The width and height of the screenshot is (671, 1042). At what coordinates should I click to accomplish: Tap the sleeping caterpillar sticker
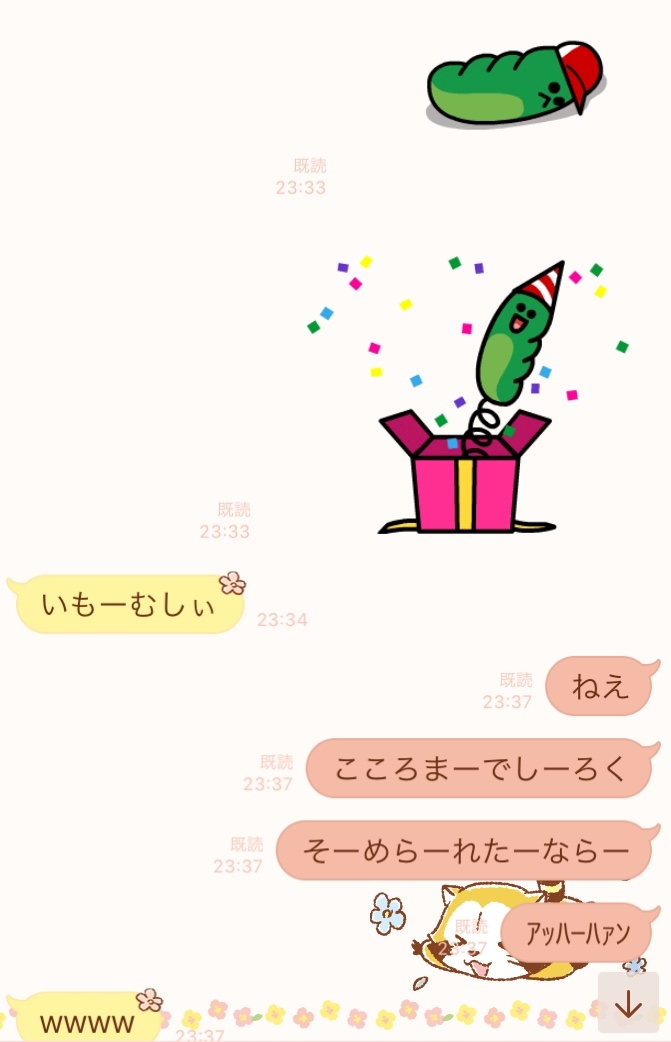pyautogui.click(x=515, y=84)
